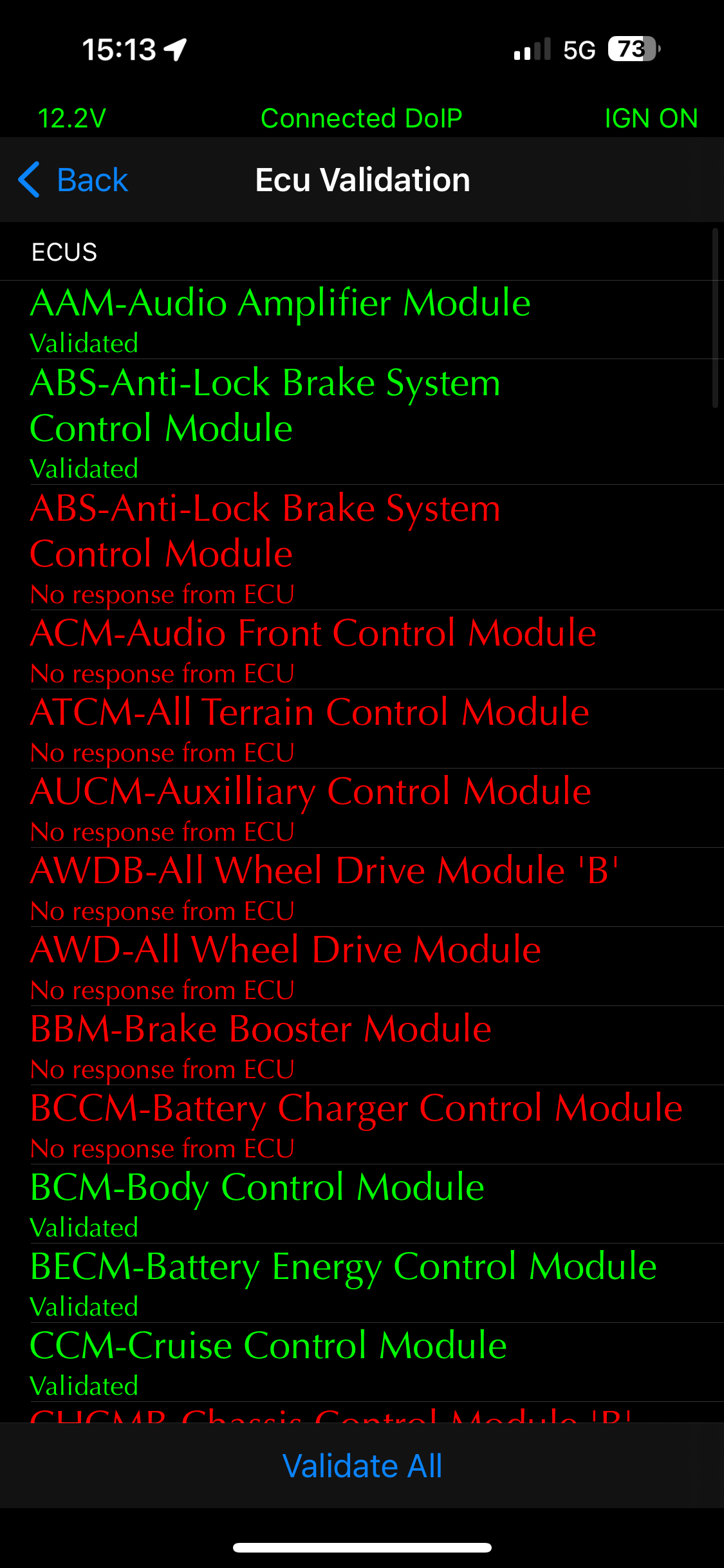Open the ABS row with no ECU response
This screenshot has height=1568, width=724.
tap(362, 547)
